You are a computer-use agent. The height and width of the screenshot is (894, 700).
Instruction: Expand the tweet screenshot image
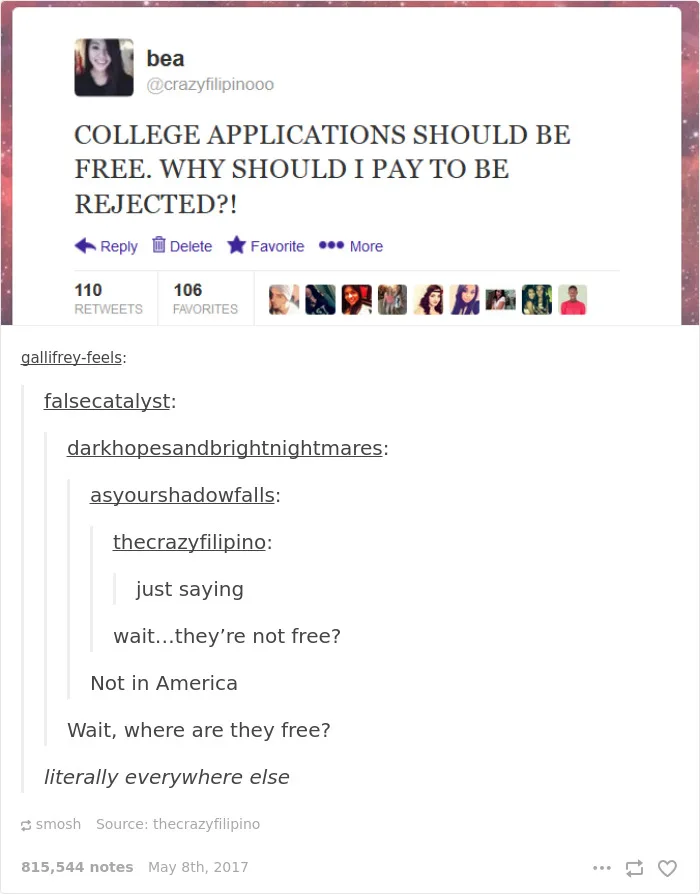pyautogui.click(x=350, y=163)
